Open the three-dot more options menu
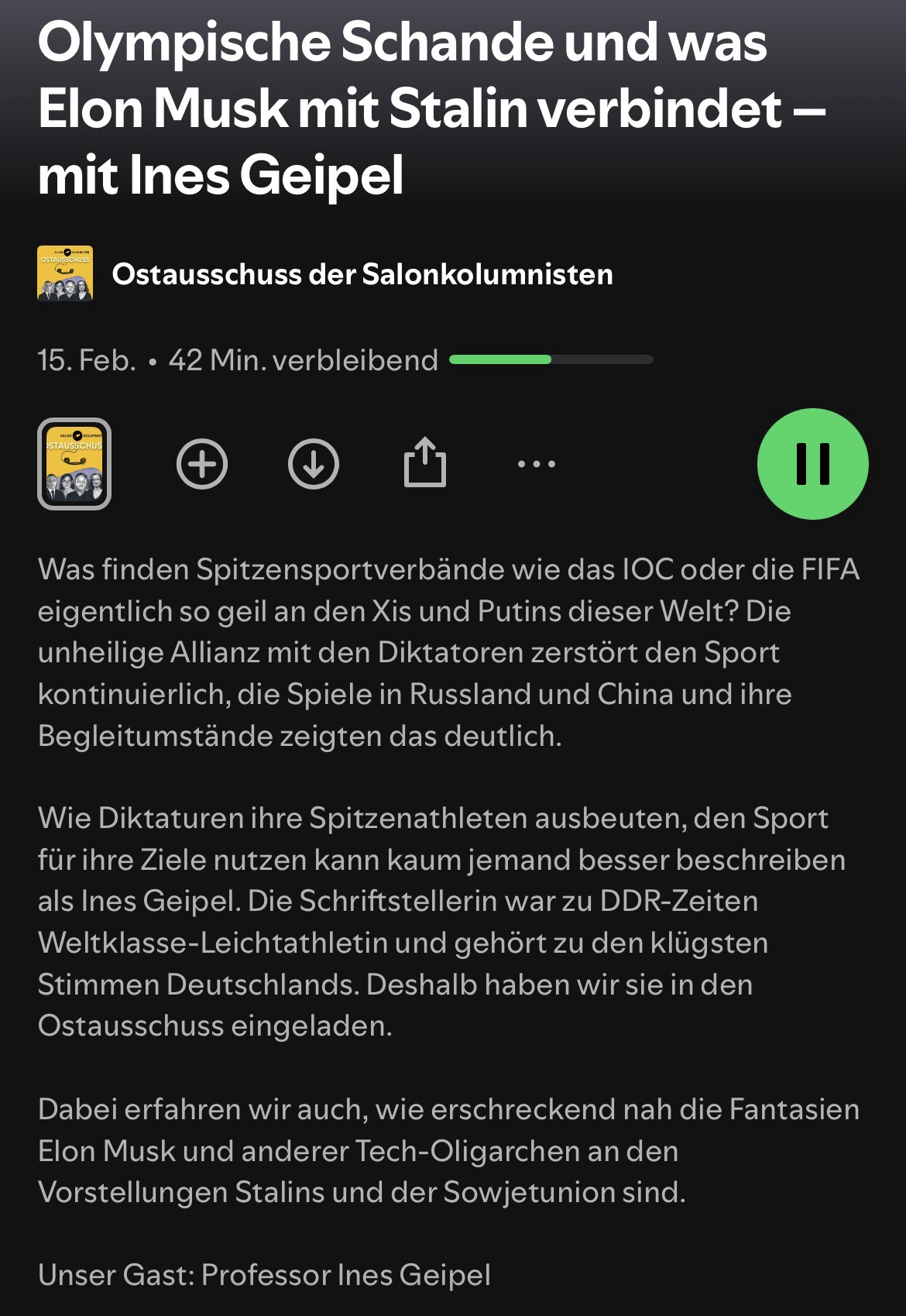This screenshot has width=906, height=1316. [x=537, y=464]
